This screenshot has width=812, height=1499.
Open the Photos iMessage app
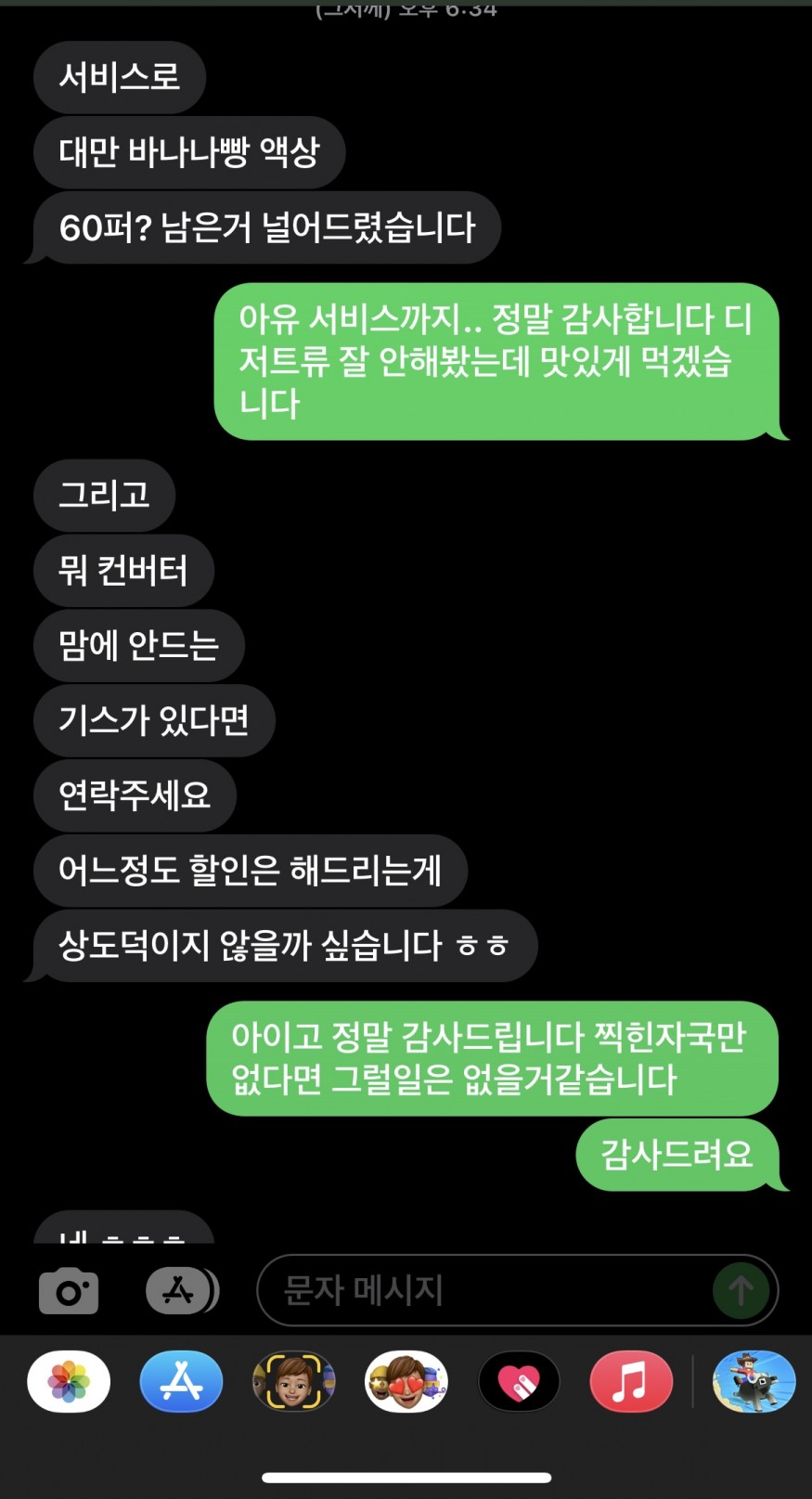[x=69, y=1382]
